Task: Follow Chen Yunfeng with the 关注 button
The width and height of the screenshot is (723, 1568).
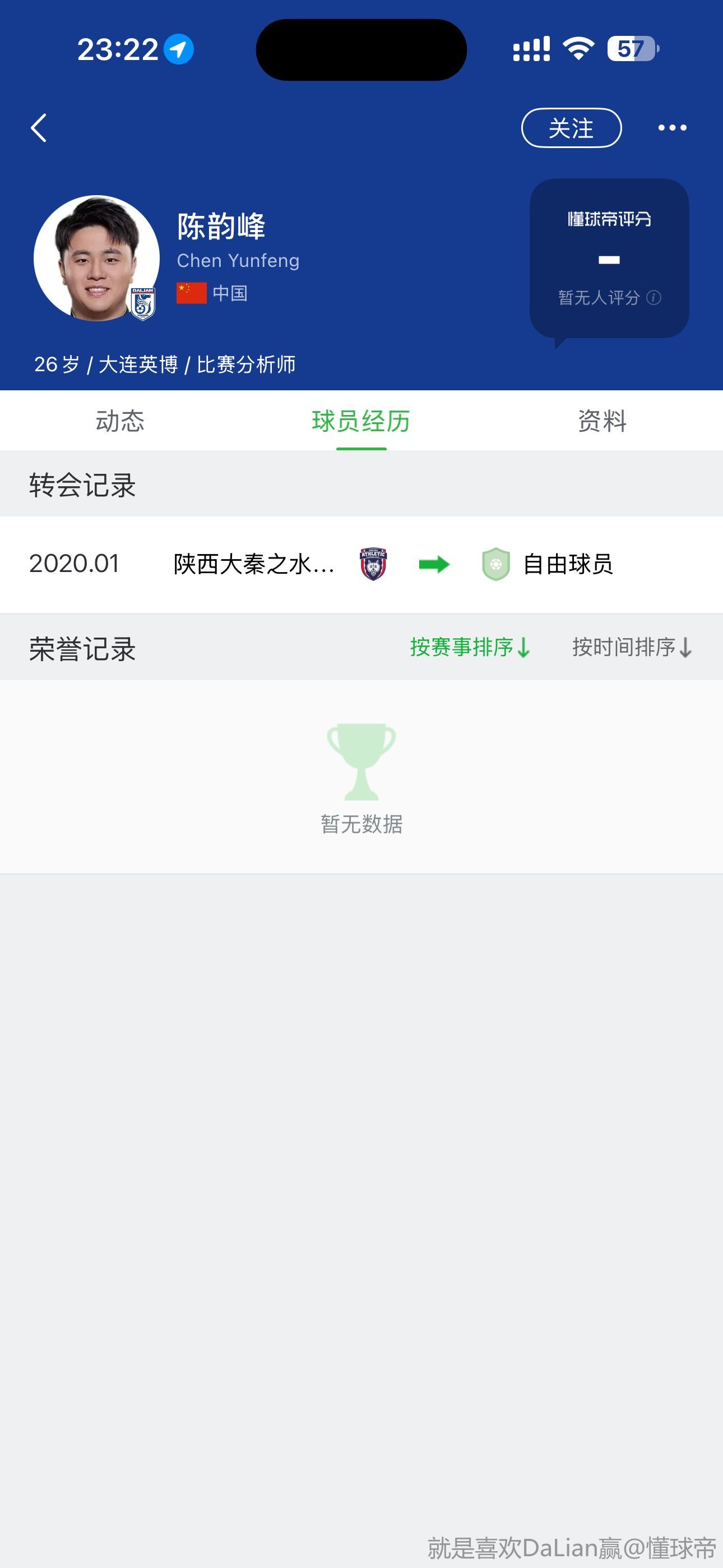Action: coord(571,128)
